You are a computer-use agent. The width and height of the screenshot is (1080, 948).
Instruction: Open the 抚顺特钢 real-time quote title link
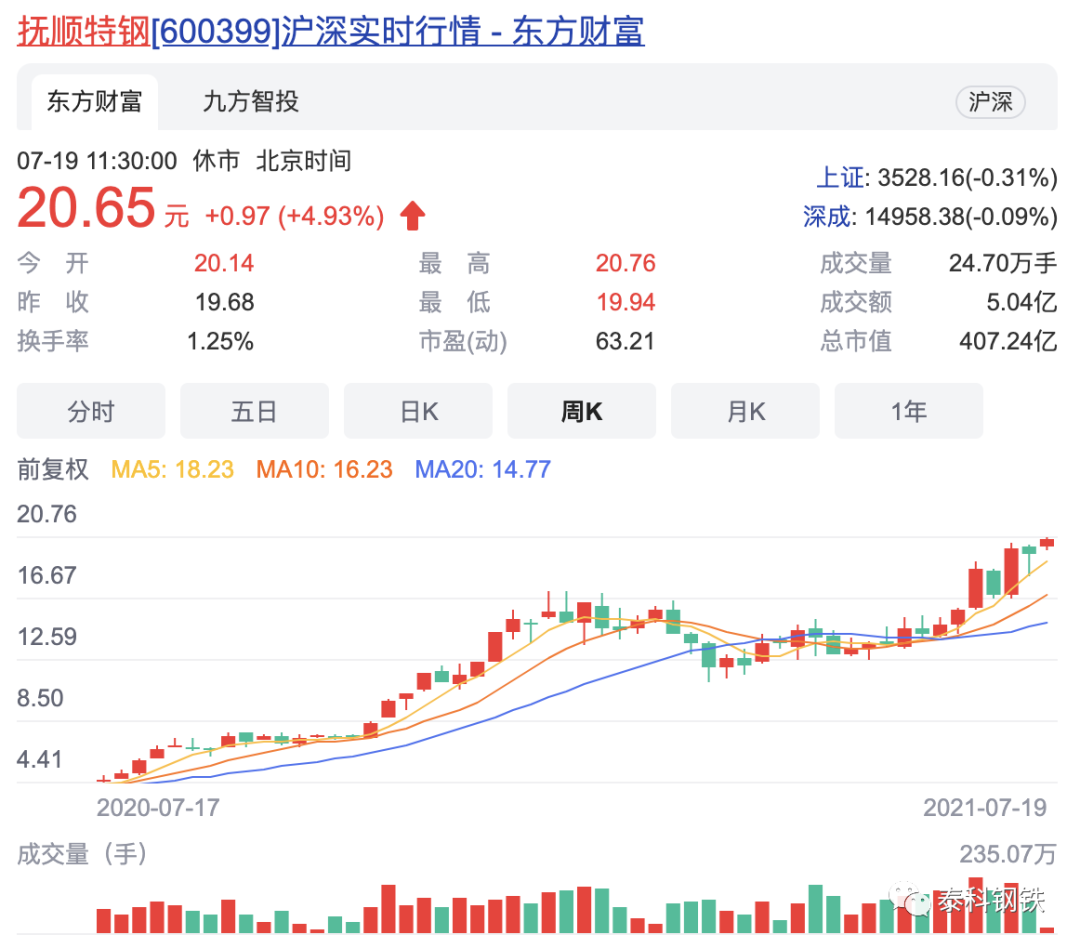330,32
